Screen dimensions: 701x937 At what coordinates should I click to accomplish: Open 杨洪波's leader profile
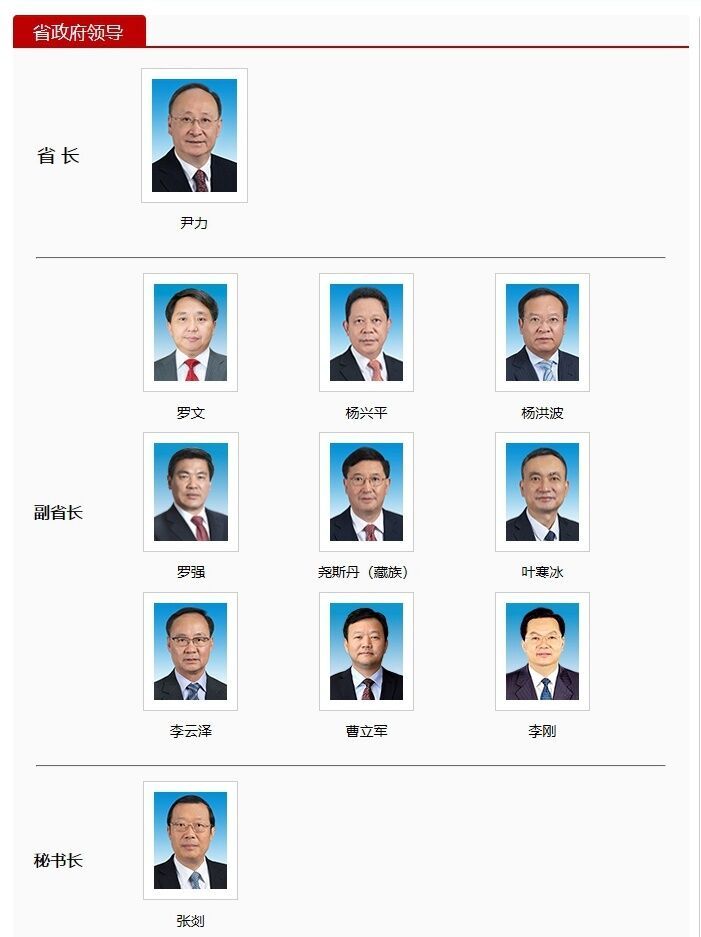click(x=542, y=332)
